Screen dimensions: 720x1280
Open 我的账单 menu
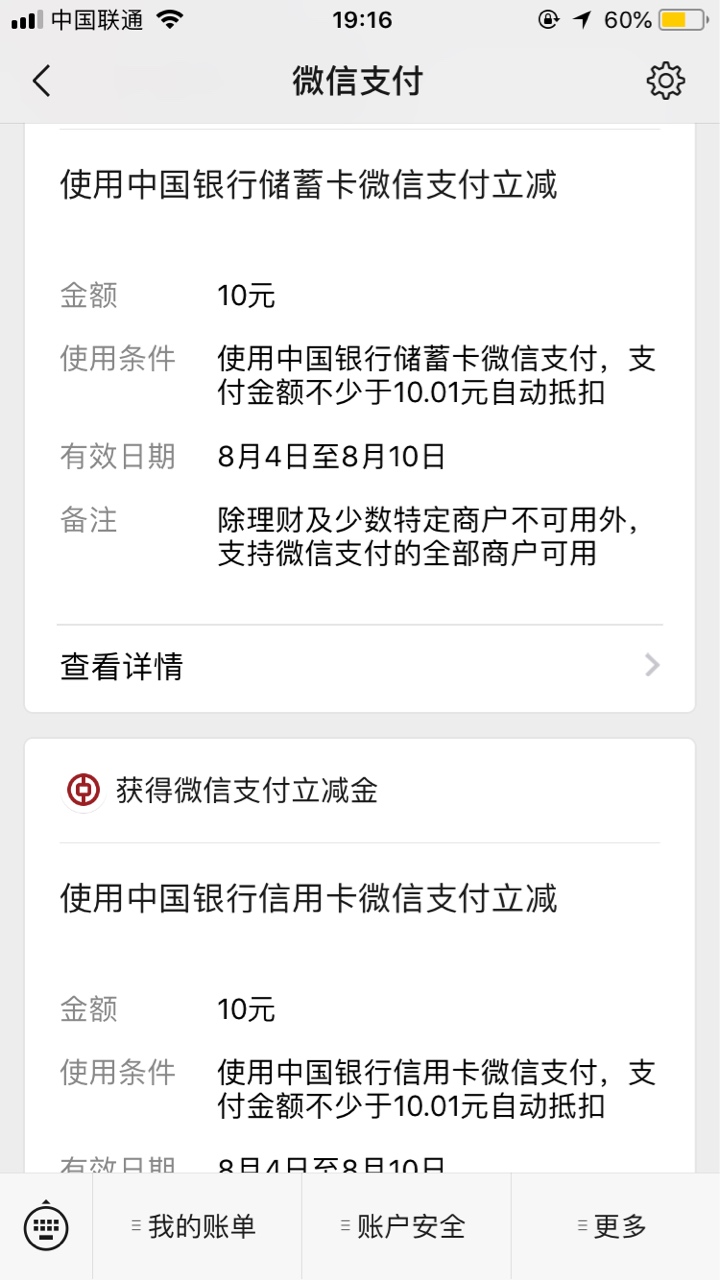[197, 1226]
